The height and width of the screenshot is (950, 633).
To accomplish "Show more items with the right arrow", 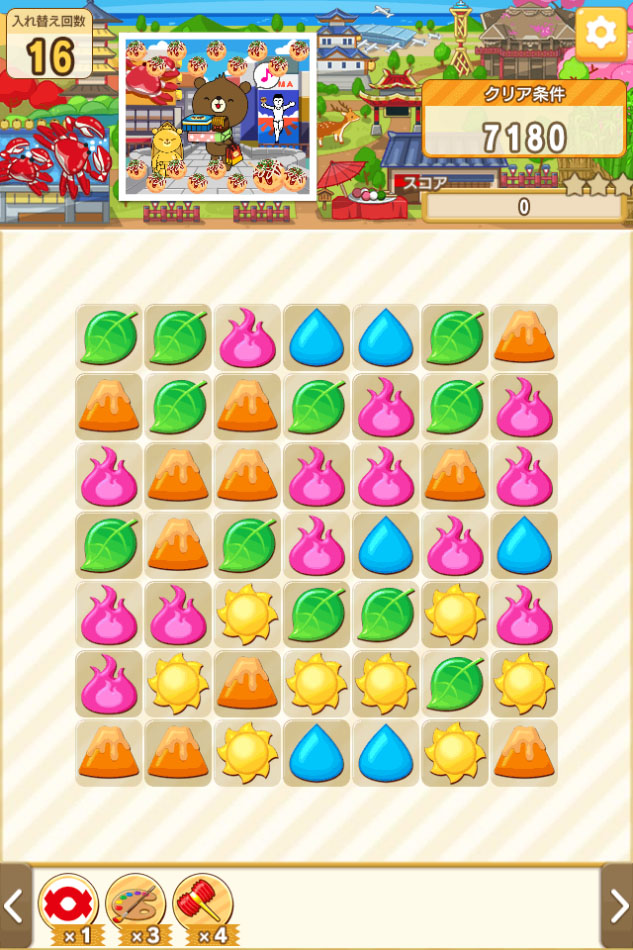I will [617, 906].
